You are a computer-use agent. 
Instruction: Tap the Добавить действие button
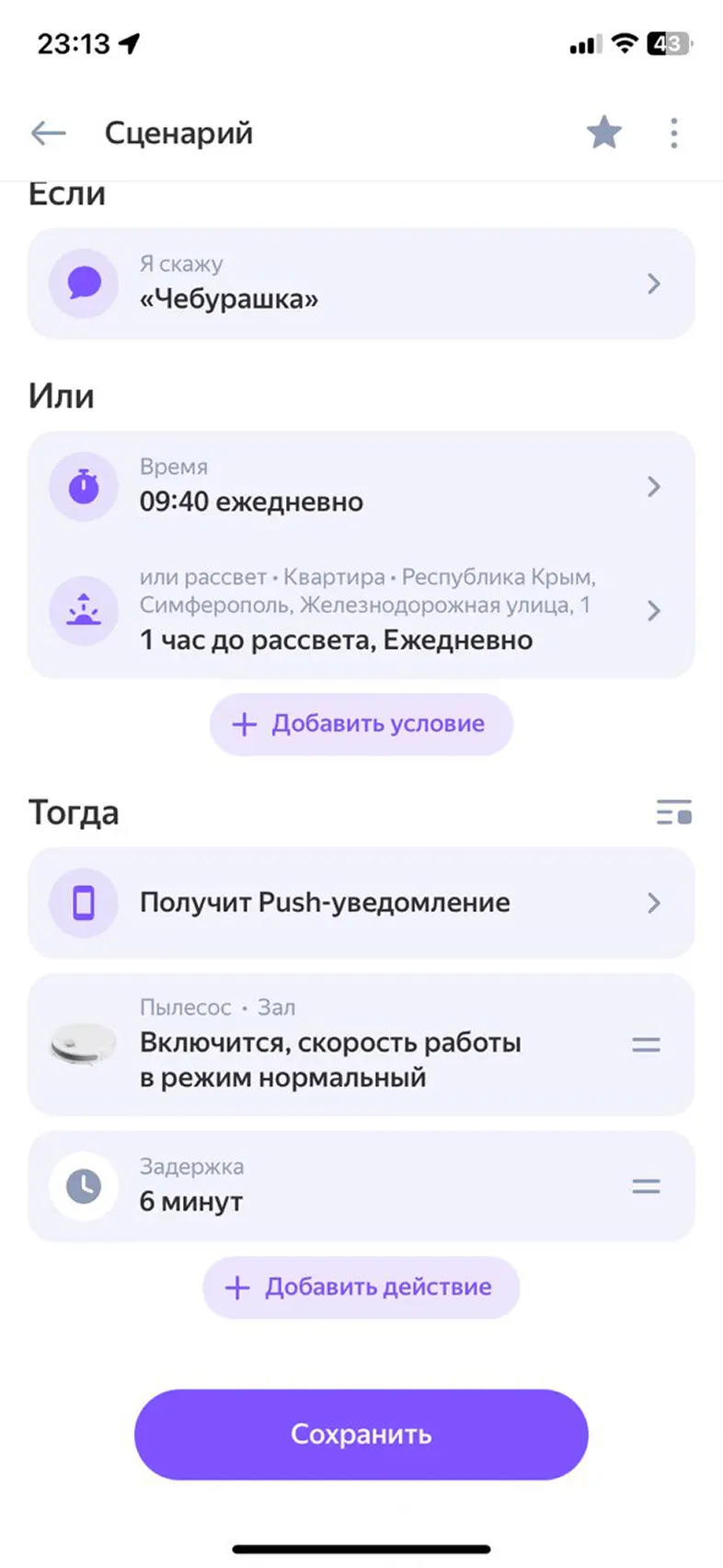361,1287
